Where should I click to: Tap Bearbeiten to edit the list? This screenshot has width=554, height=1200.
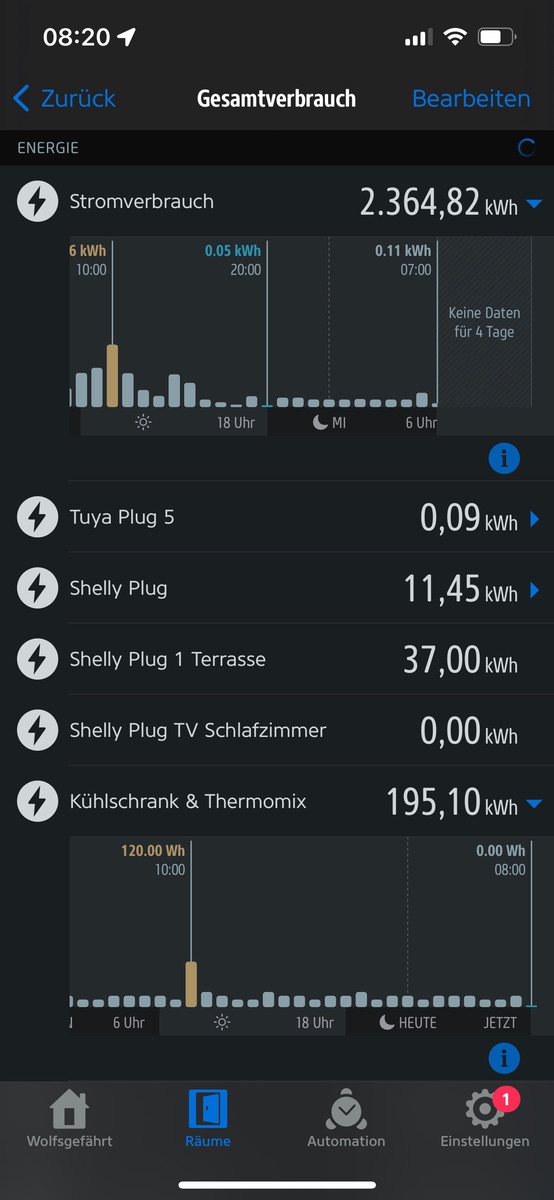pyautogui.click(x=471, y=98)
